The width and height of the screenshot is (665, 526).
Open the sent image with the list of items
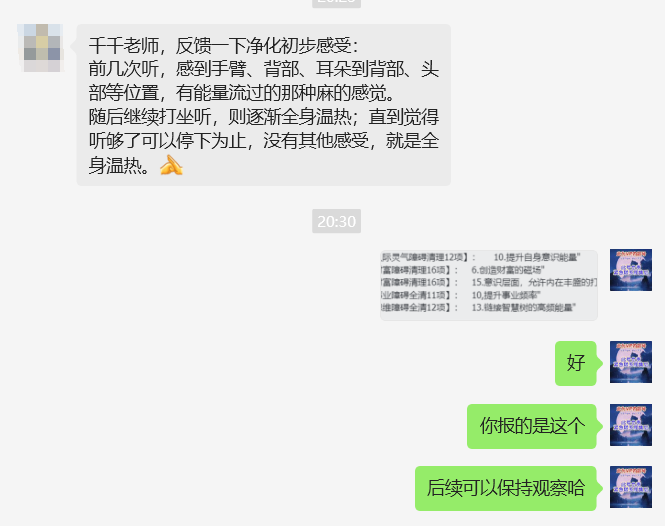[488, 285]
